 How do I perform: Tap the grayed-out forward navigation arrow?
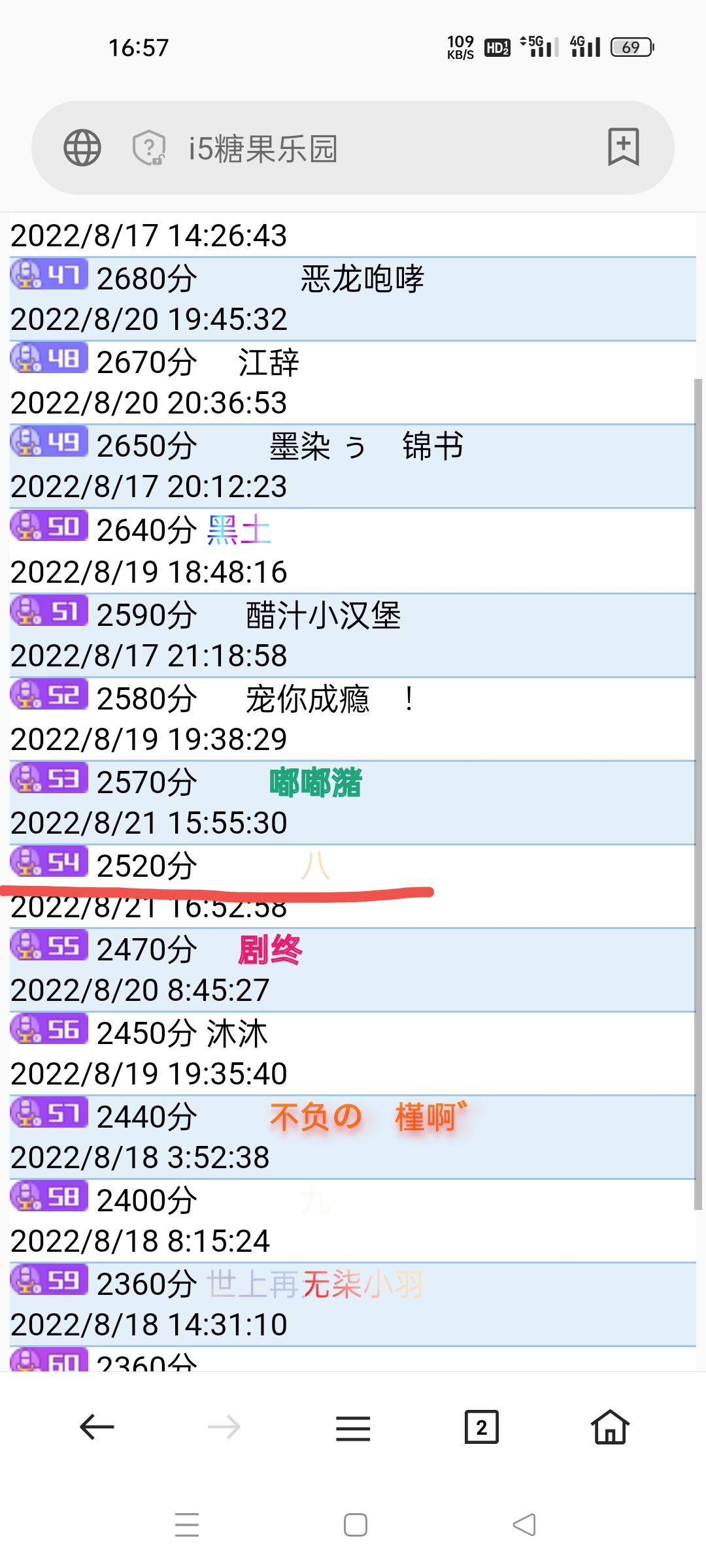(224, 1428)
